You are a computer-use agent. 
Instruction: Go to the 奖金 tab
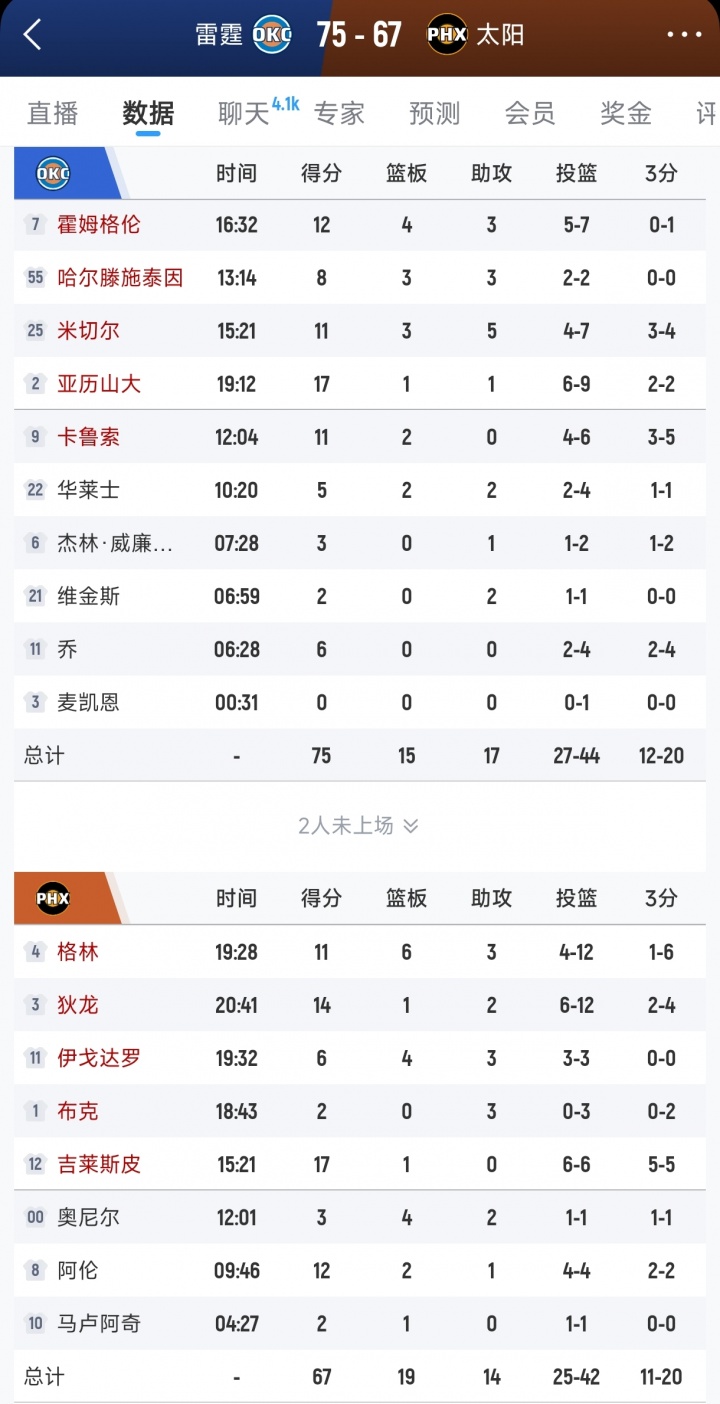coord(626,113)
